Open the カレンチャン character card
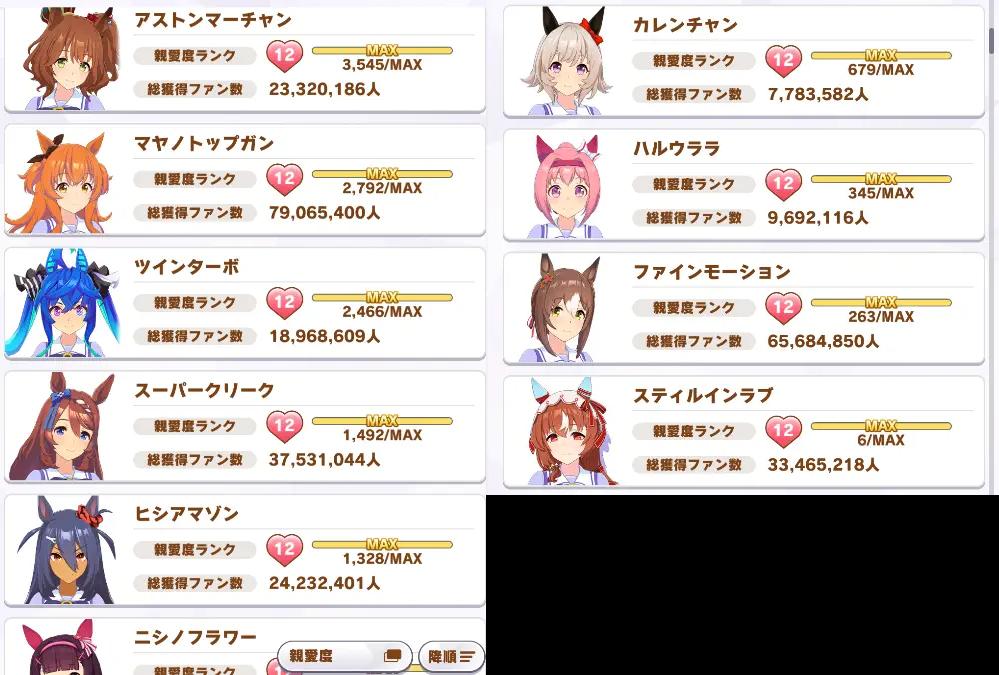Image resolution: width=999 pixels, height=675 pixels. pos(743,62)
